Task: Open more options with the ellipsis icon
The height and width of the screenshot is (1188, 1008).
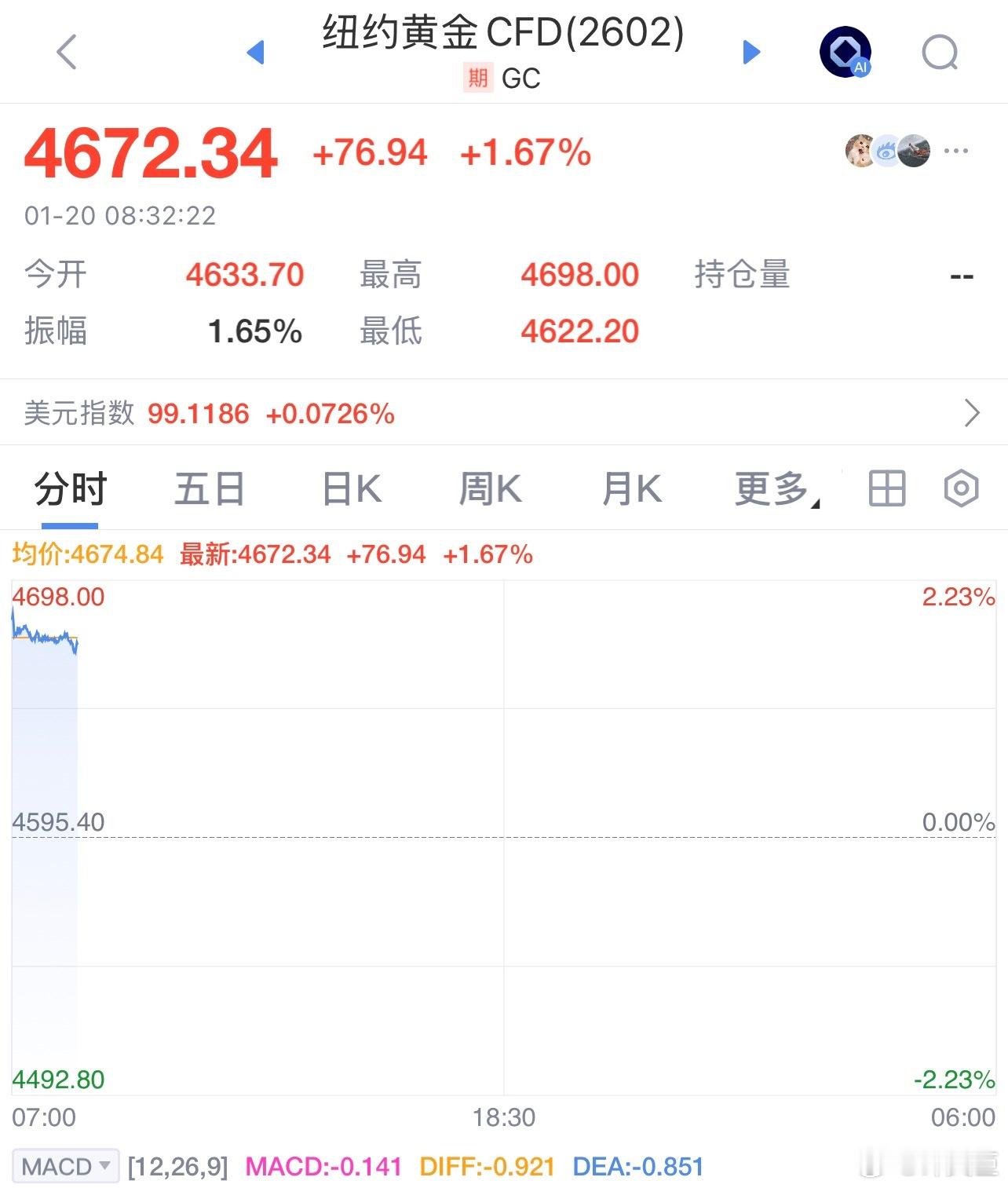Action: tap(956, 151)
